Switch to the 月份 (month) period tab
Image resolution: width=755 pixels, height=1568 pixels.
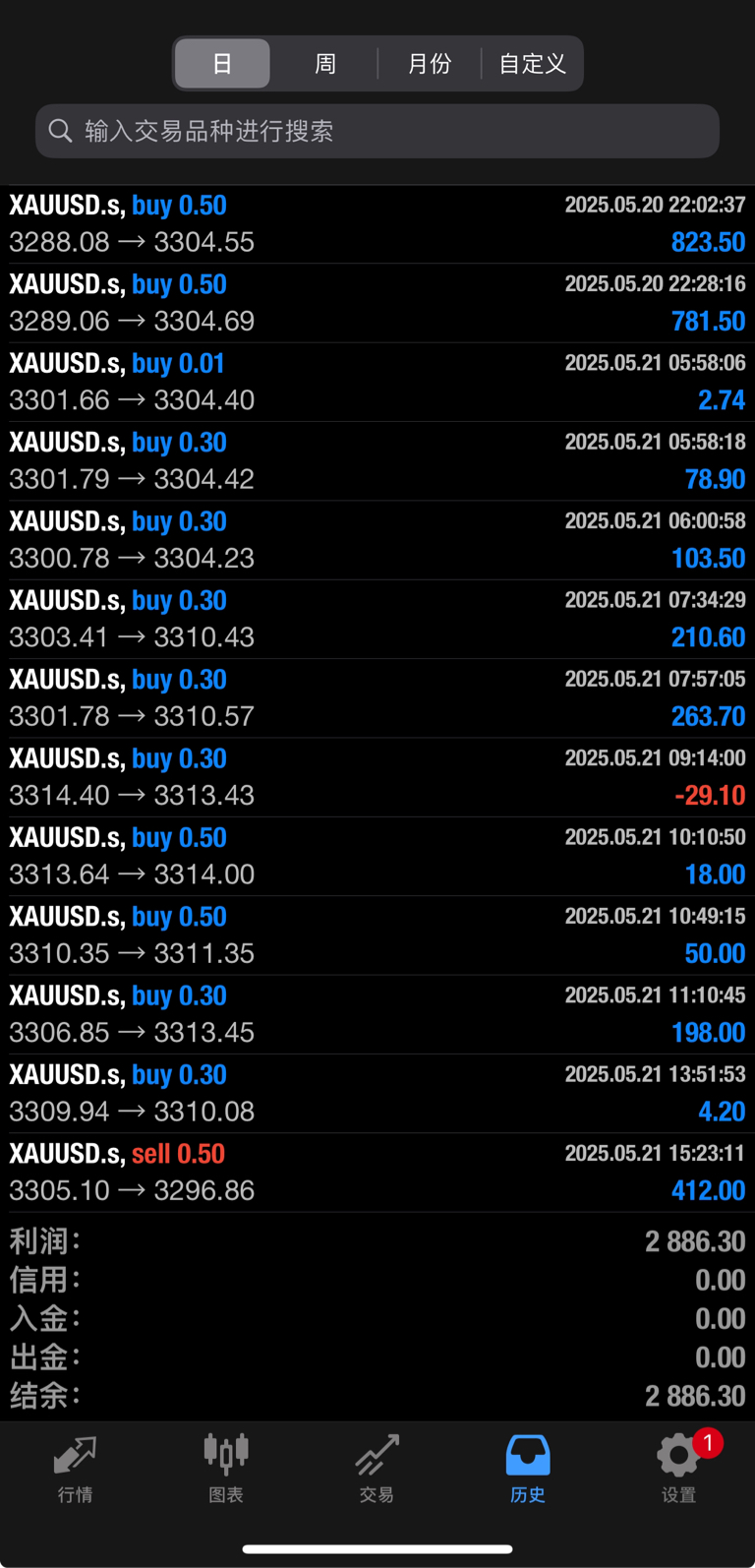tap(430, 64)
